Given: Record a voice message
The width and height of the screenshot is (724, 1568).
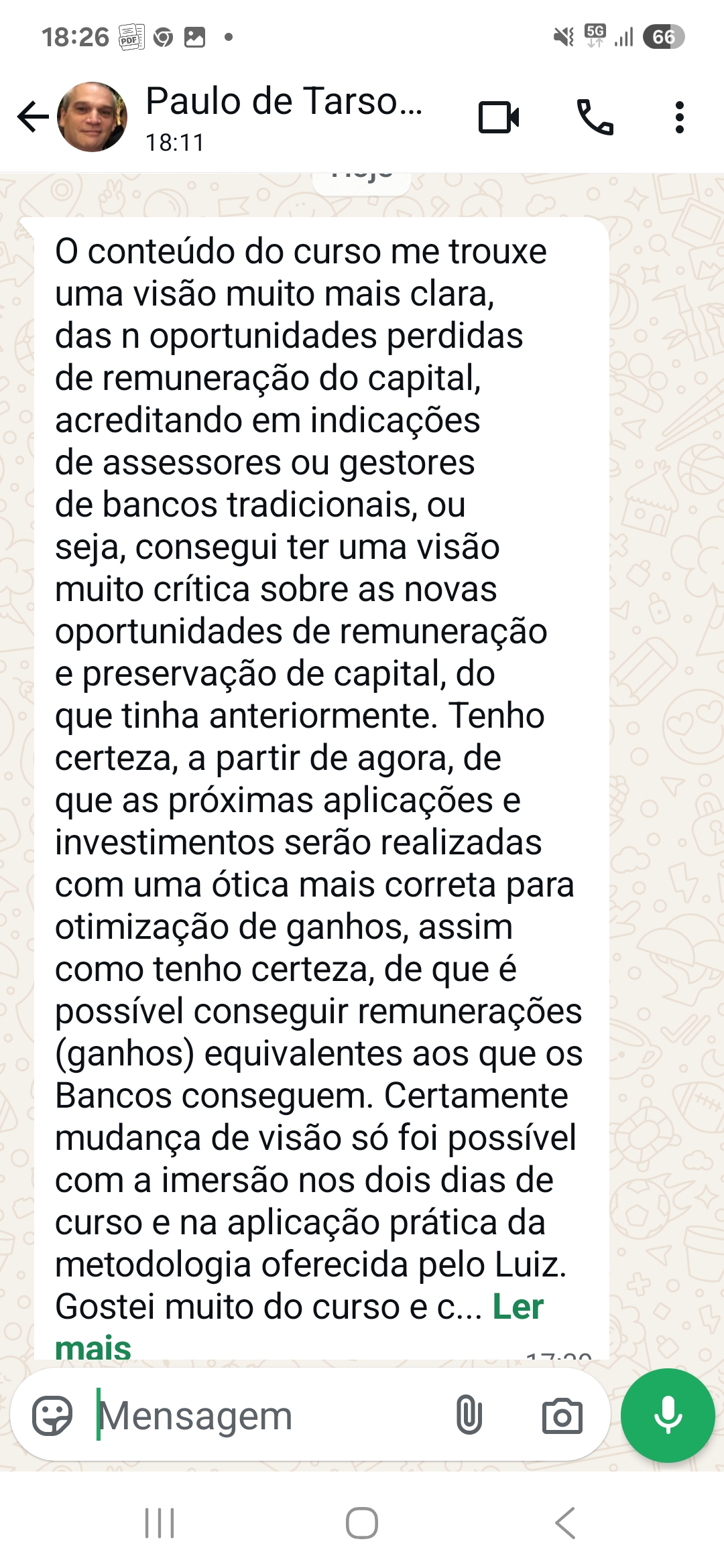Looking at the screenshot, I should (668, 1416).
